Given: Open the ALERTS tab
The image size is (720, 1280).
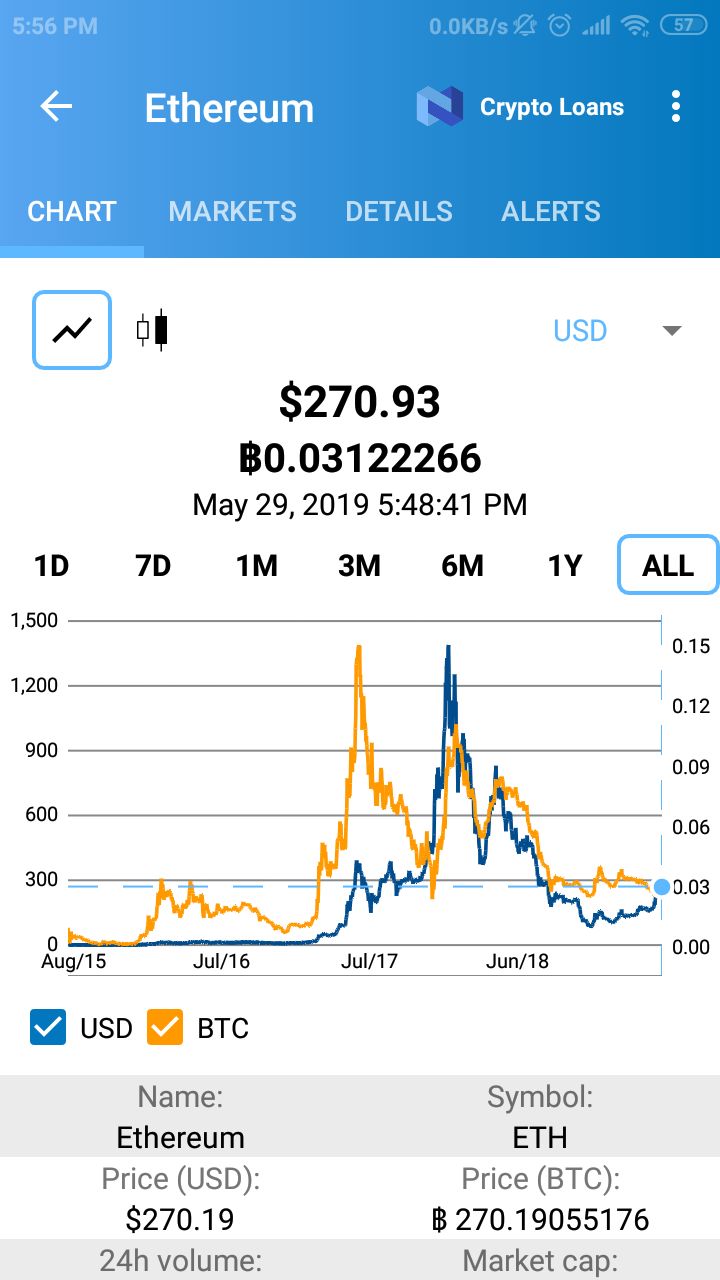Looking at the screenshot, I should point(550,211).
